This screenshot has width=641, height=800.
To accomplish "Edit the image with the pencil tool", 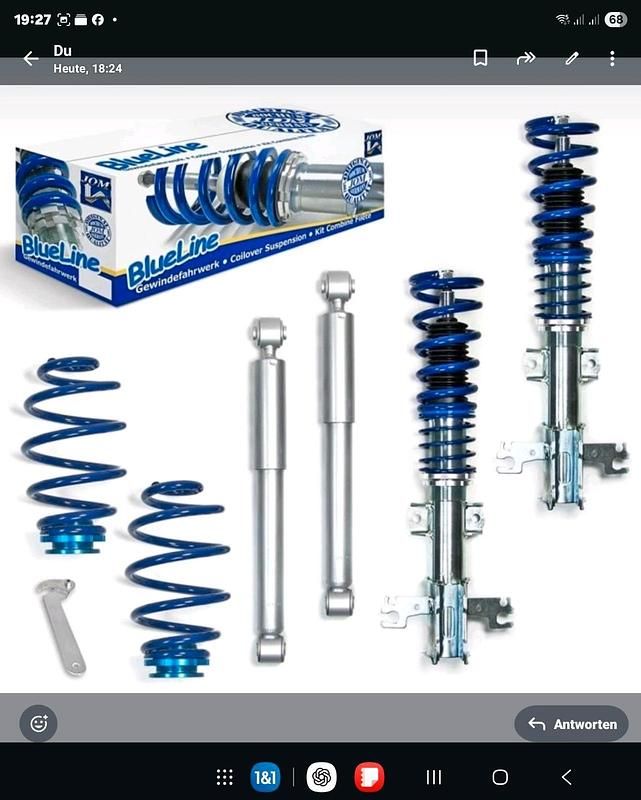I will point(572,59).
